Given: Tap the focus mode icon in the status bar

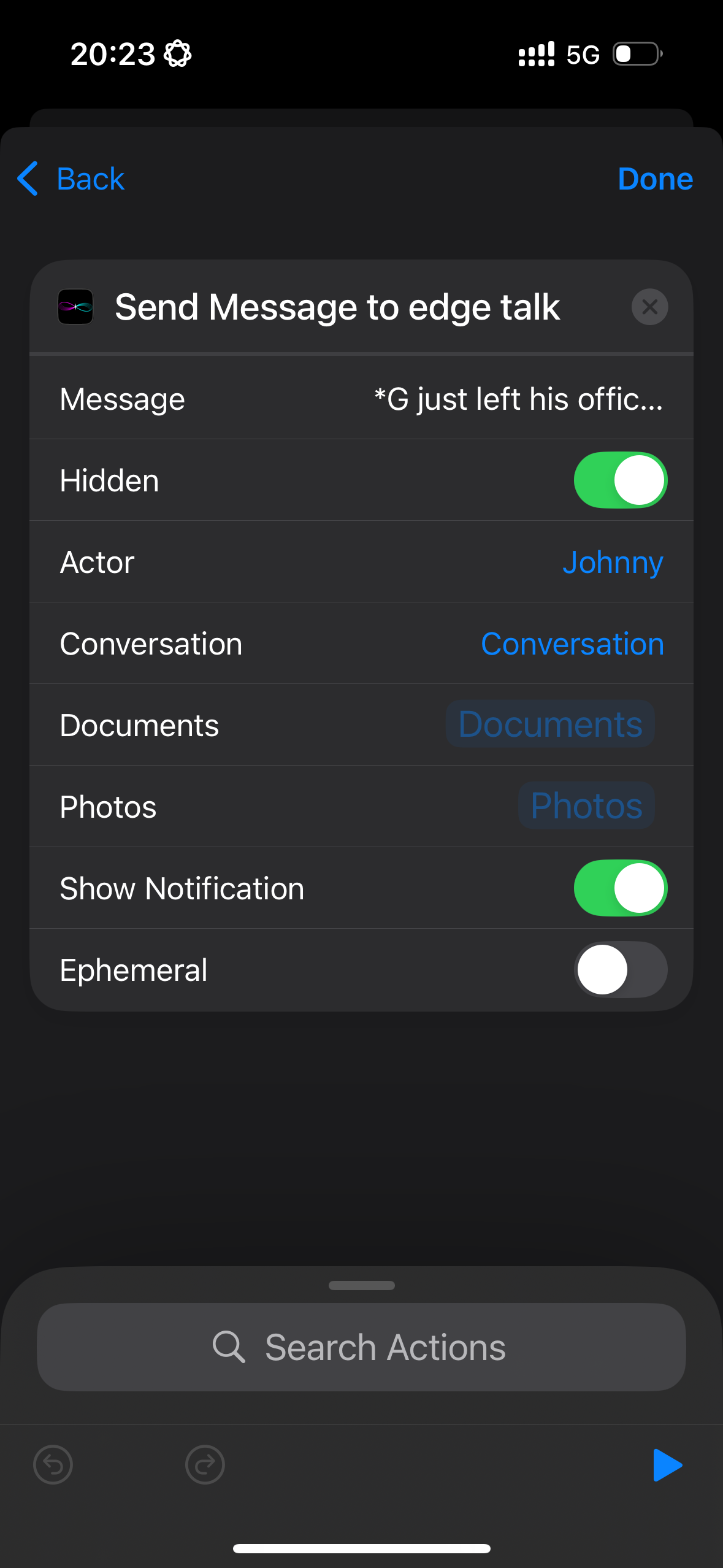Looking at the screenshot, I should pos(178,54).
